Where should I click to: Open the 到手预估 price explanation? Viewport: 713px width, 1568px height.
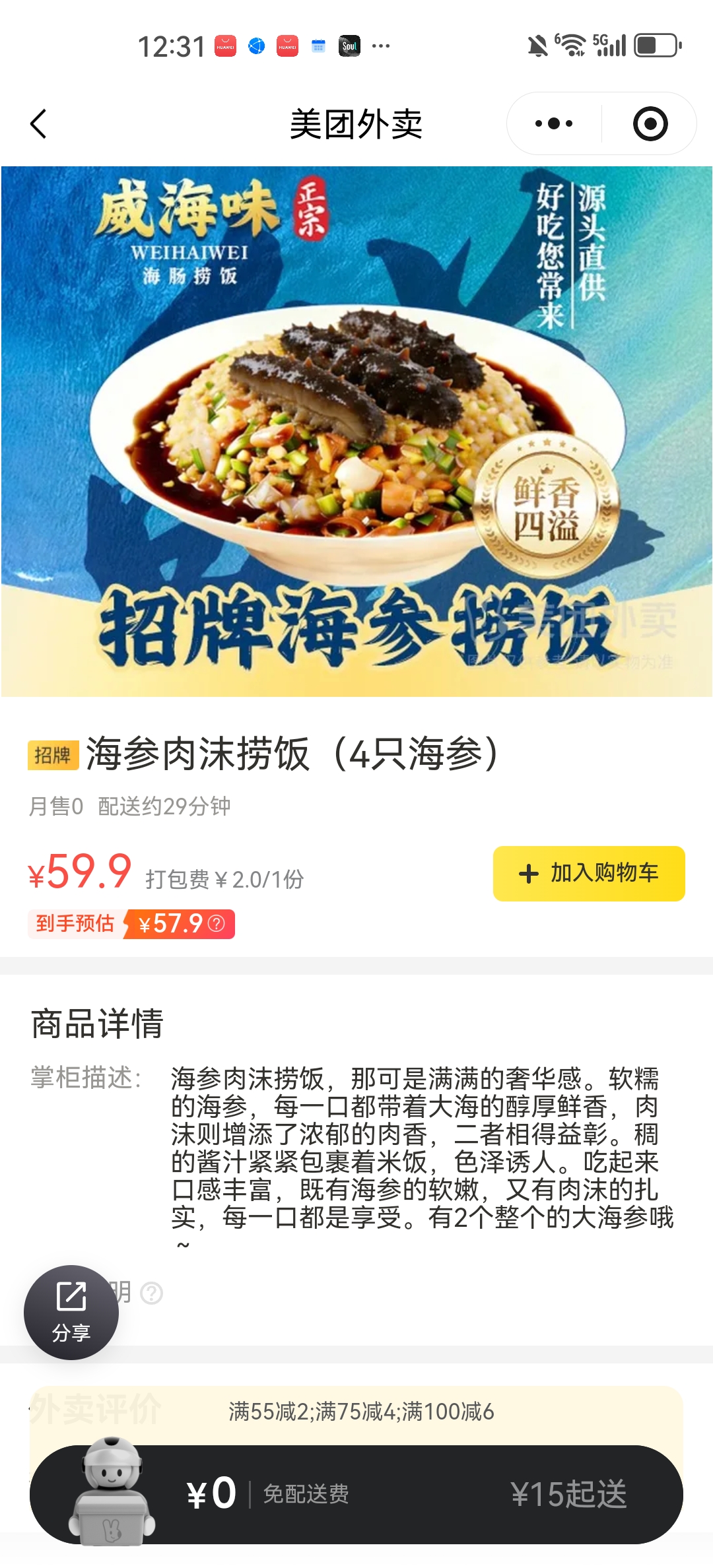click(217, 923)
